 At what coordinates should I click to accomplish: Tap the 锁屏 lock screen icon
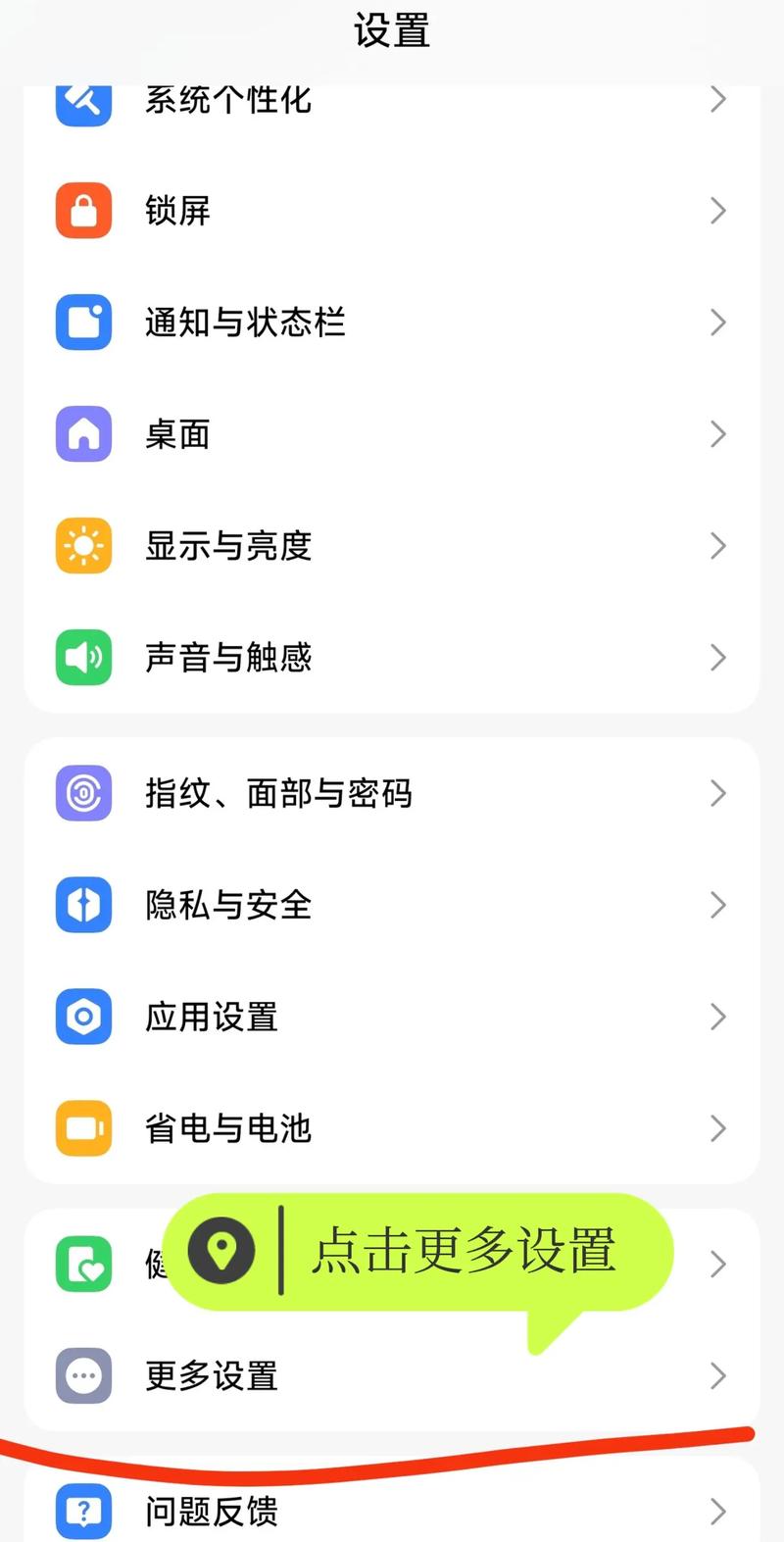pos(82,211)
